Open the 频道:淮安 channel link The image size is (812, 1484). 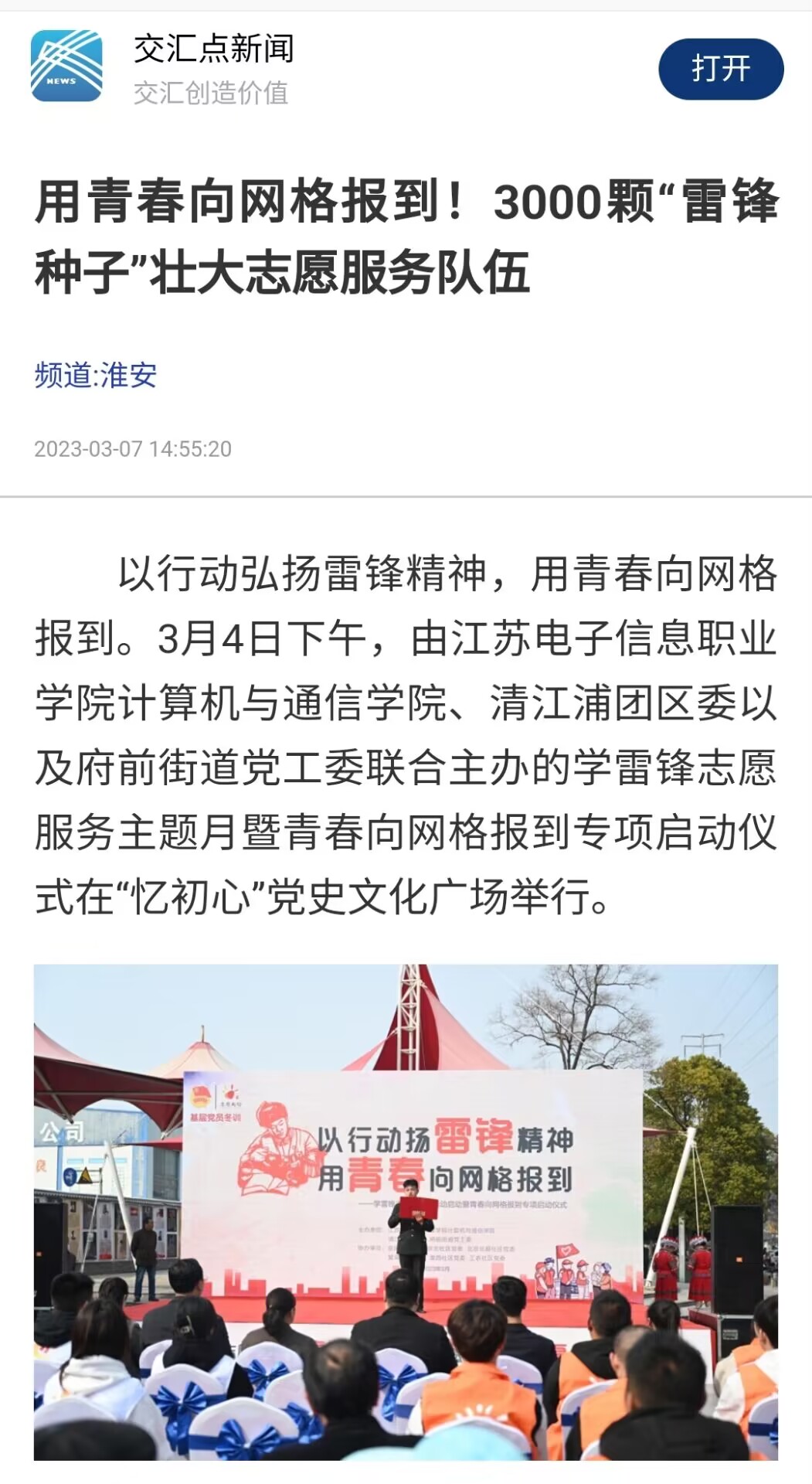[x=96, y=376]
